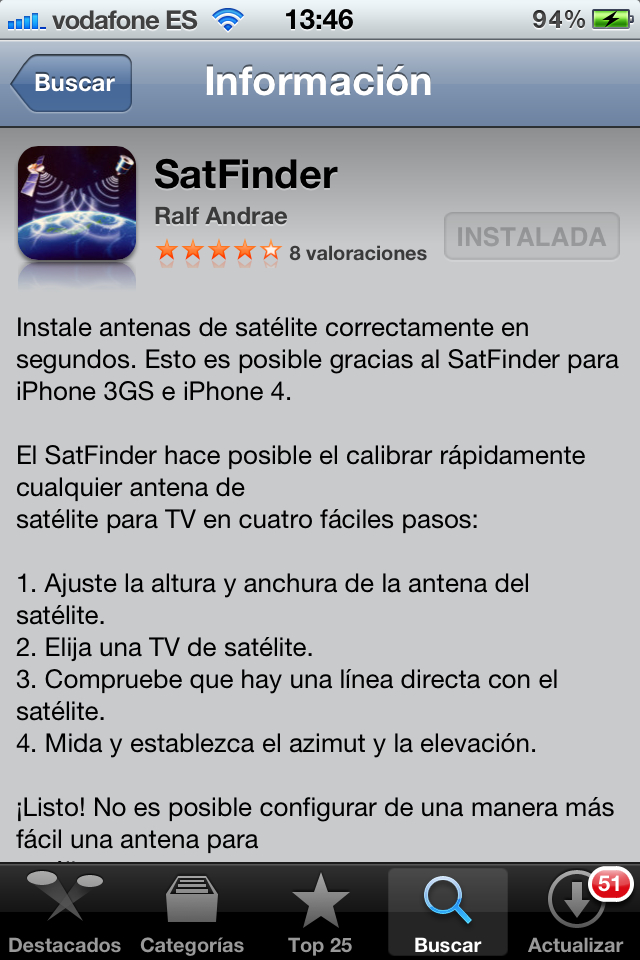Open the Categorías tab
This screenshot has width=640, height=960.
pyautogui.click(x=192, y=912)
